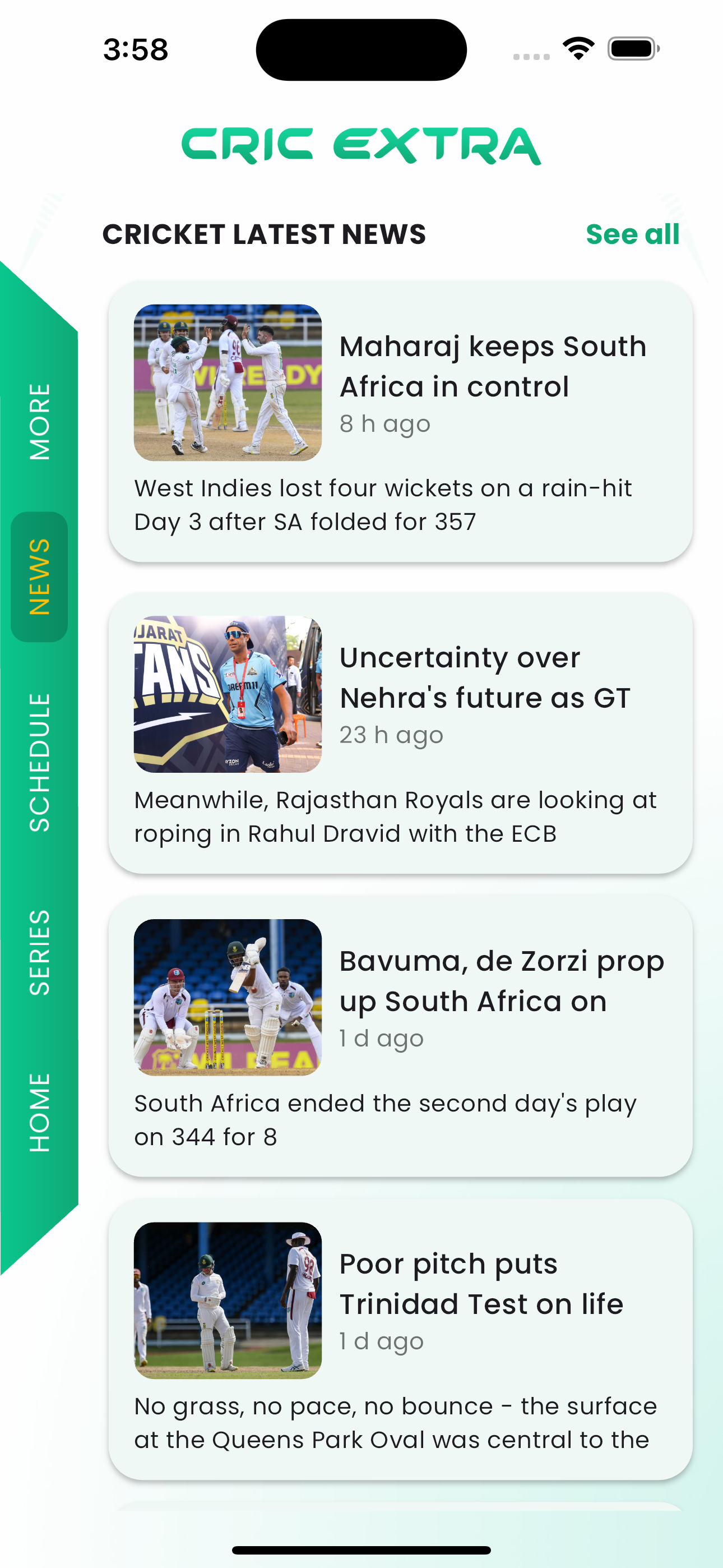Screen dimensions: 723x1568
Task: Select the News tab
Action: click(x=40, y=576)
